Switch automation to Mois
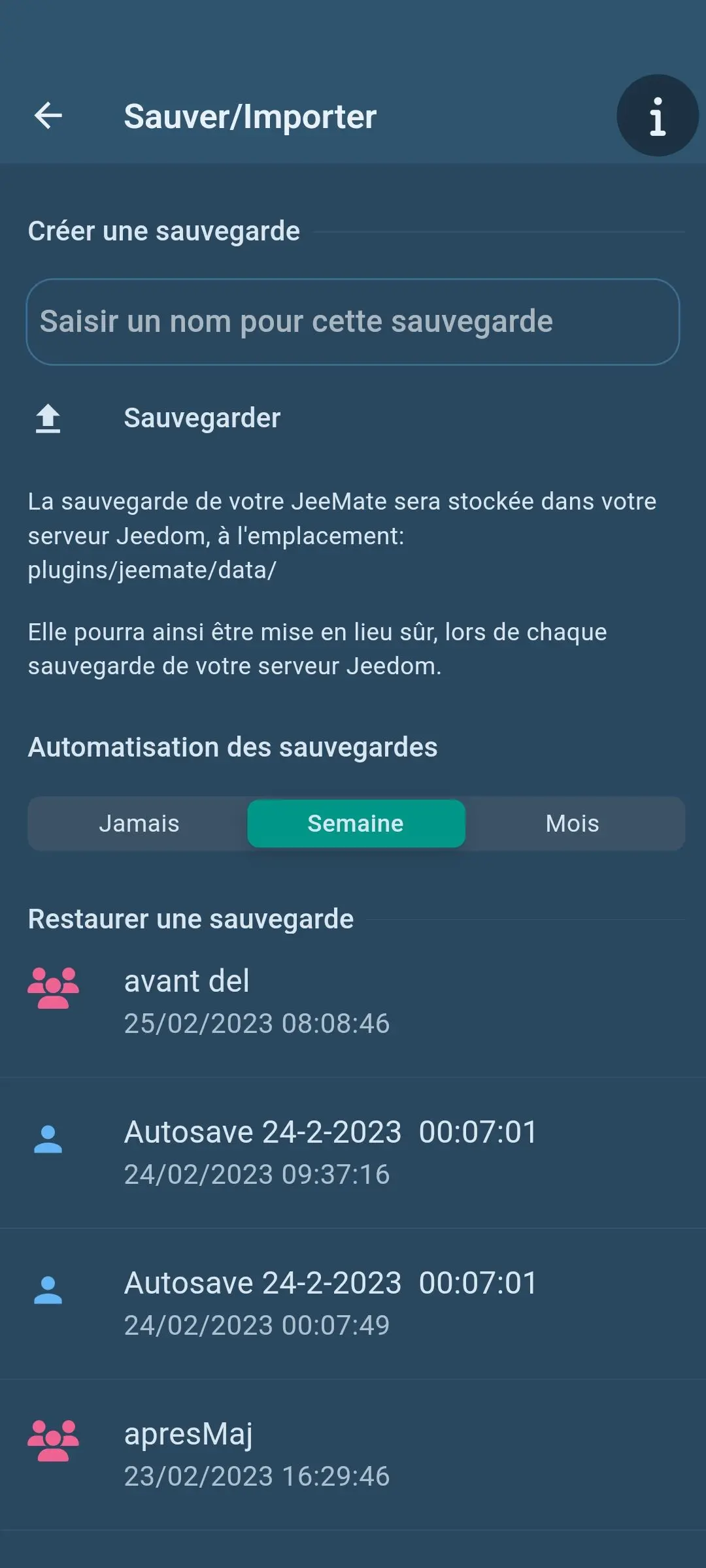This screenshot has width=706, height=1568. [572, 824]
